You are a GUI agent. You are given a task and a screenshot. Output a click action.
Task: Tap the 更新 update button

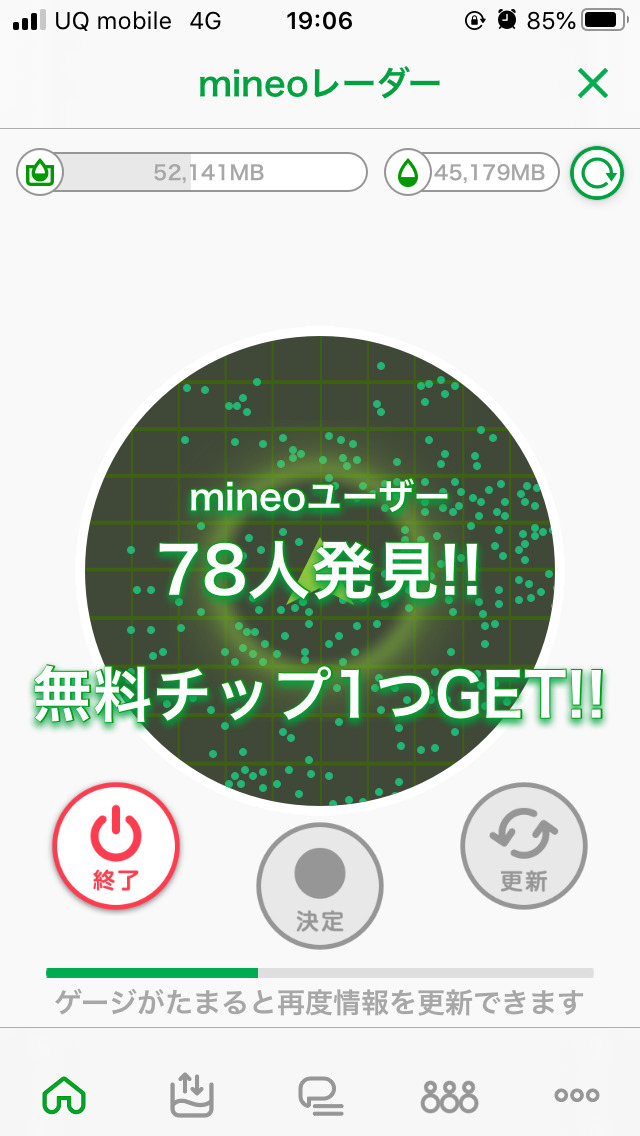tap(523, 846)
